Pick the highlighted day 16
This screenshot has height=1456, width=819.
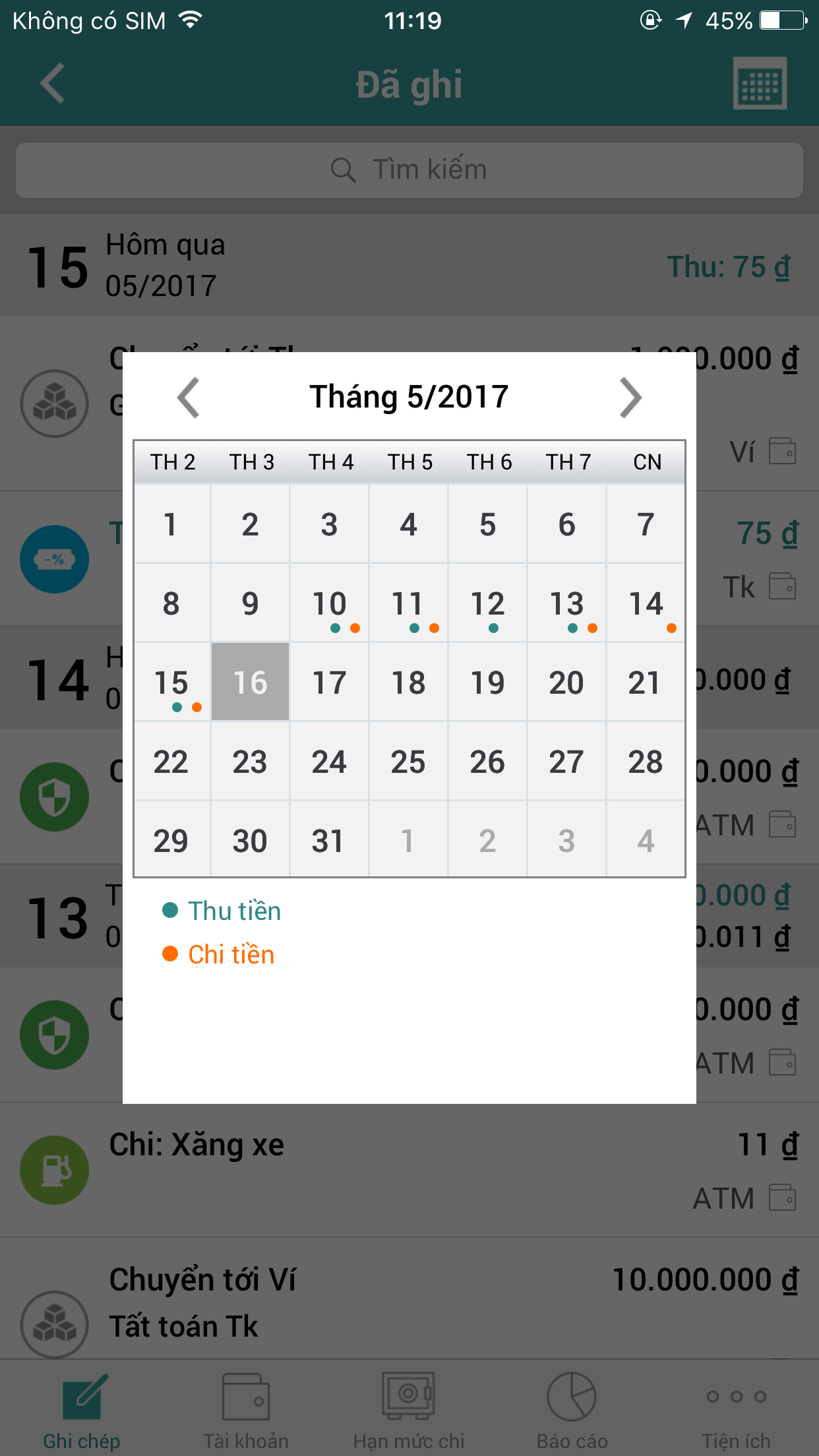coord(251,682)
